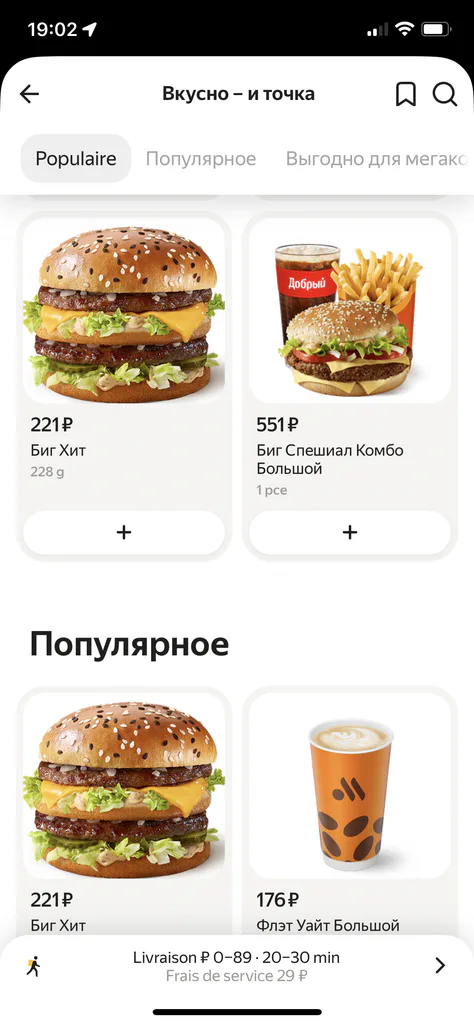Switch to the Популярное category tab
Screen dimensions: 474x1024
200,159
